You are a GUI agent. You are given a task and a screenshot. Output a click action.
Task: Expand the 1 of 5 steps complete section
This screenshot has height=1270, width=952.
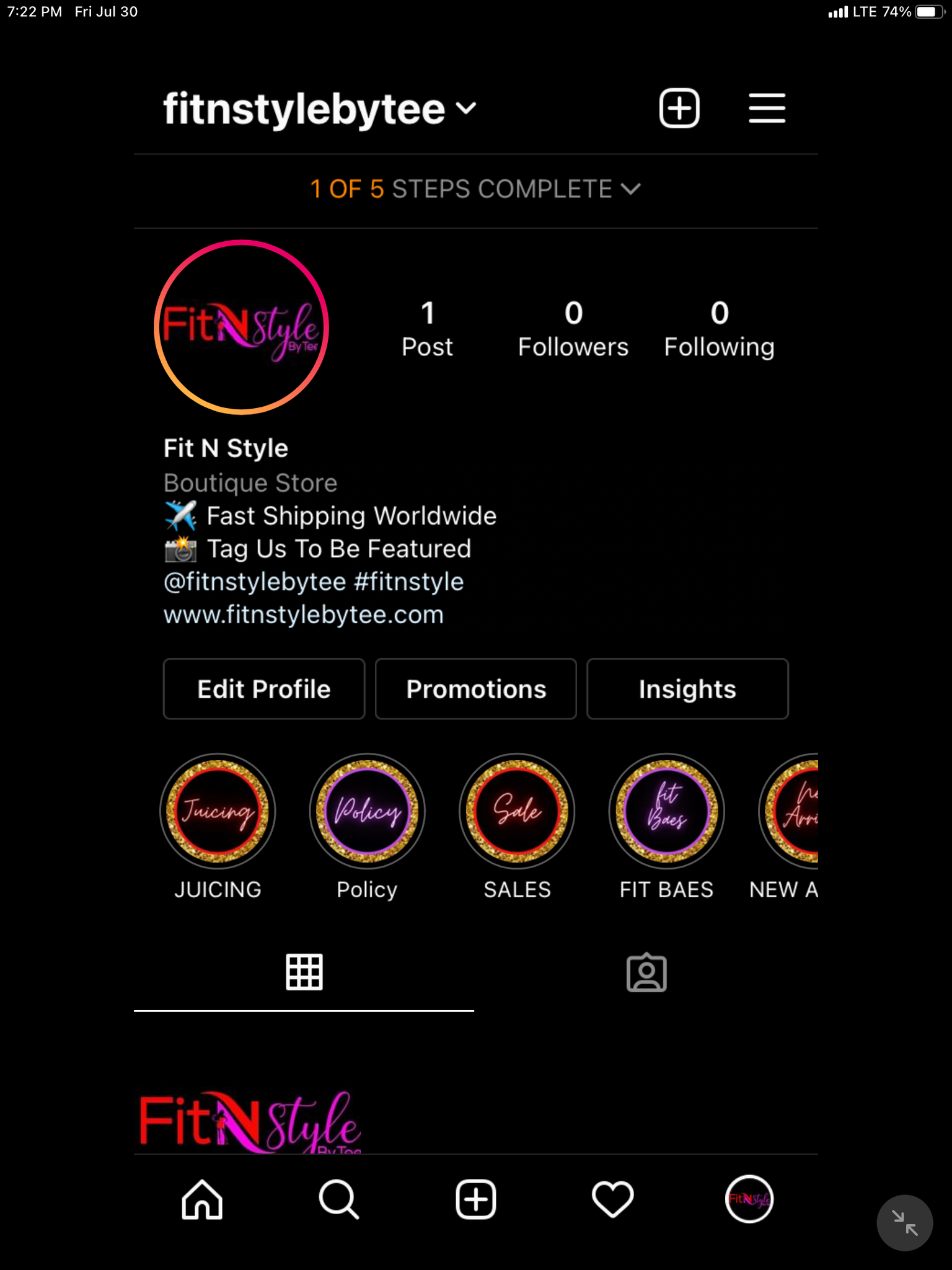[x=475, y=189]
